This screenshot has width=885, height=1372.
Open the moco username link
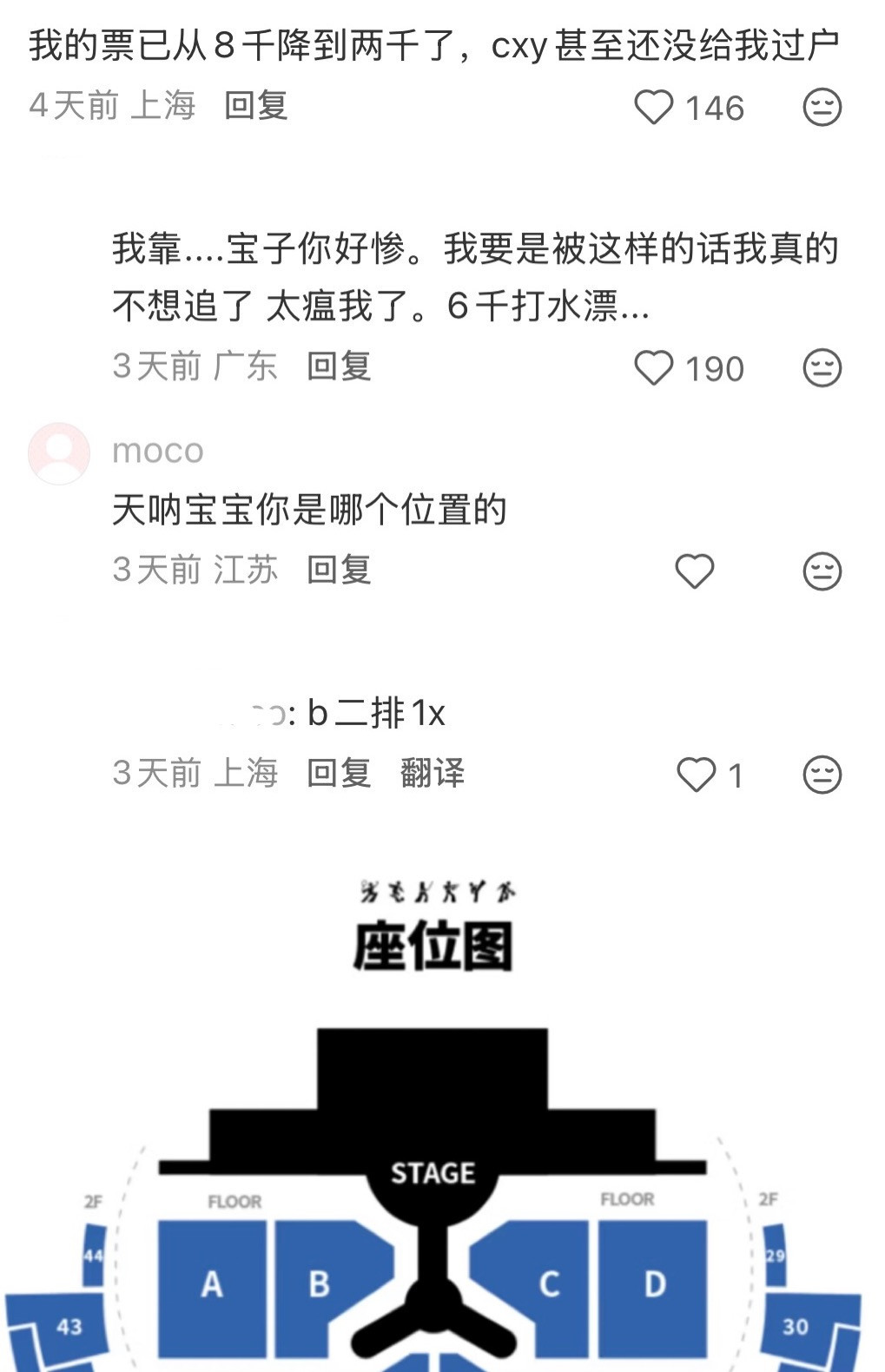pos(158,451)
